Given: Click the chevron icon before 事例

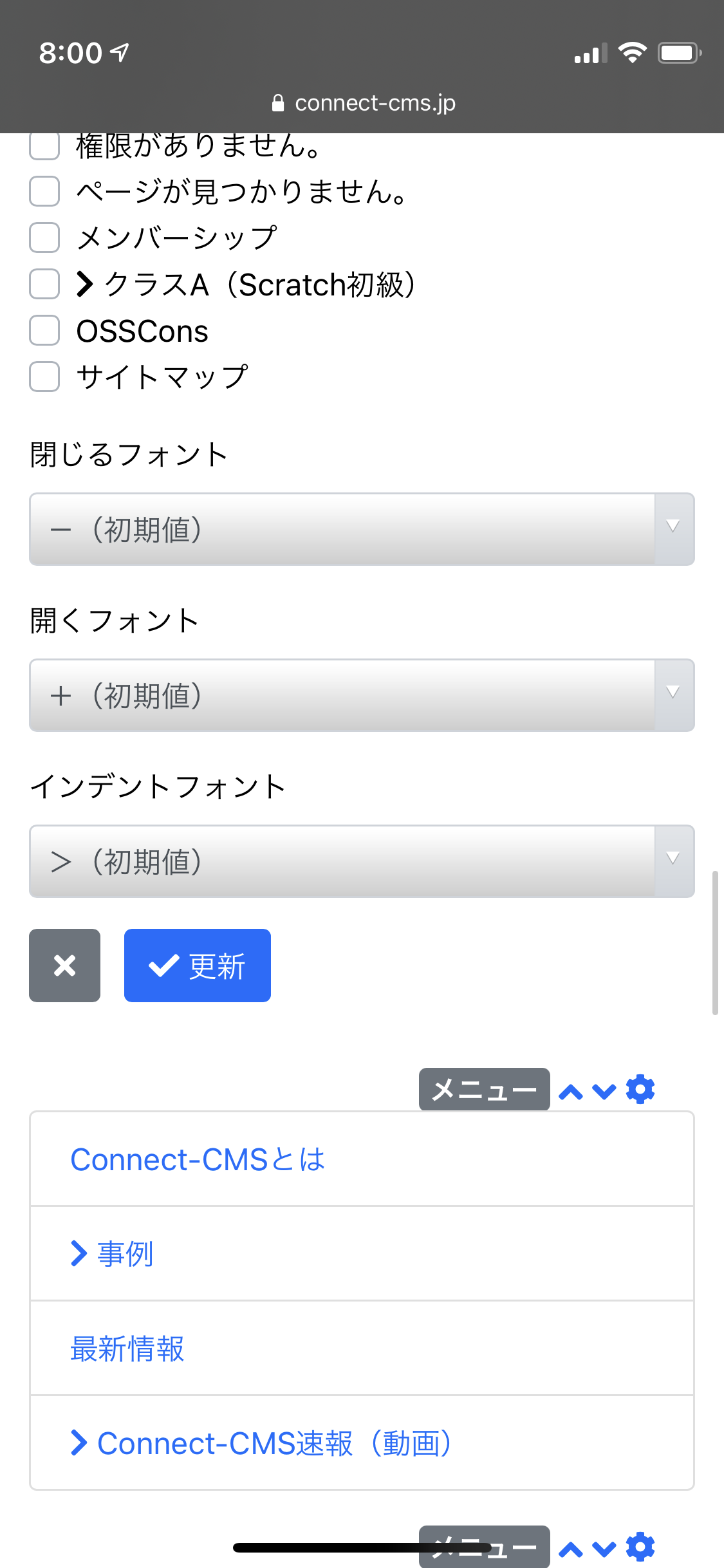Looking at the screenshot, I should 79,1252.
